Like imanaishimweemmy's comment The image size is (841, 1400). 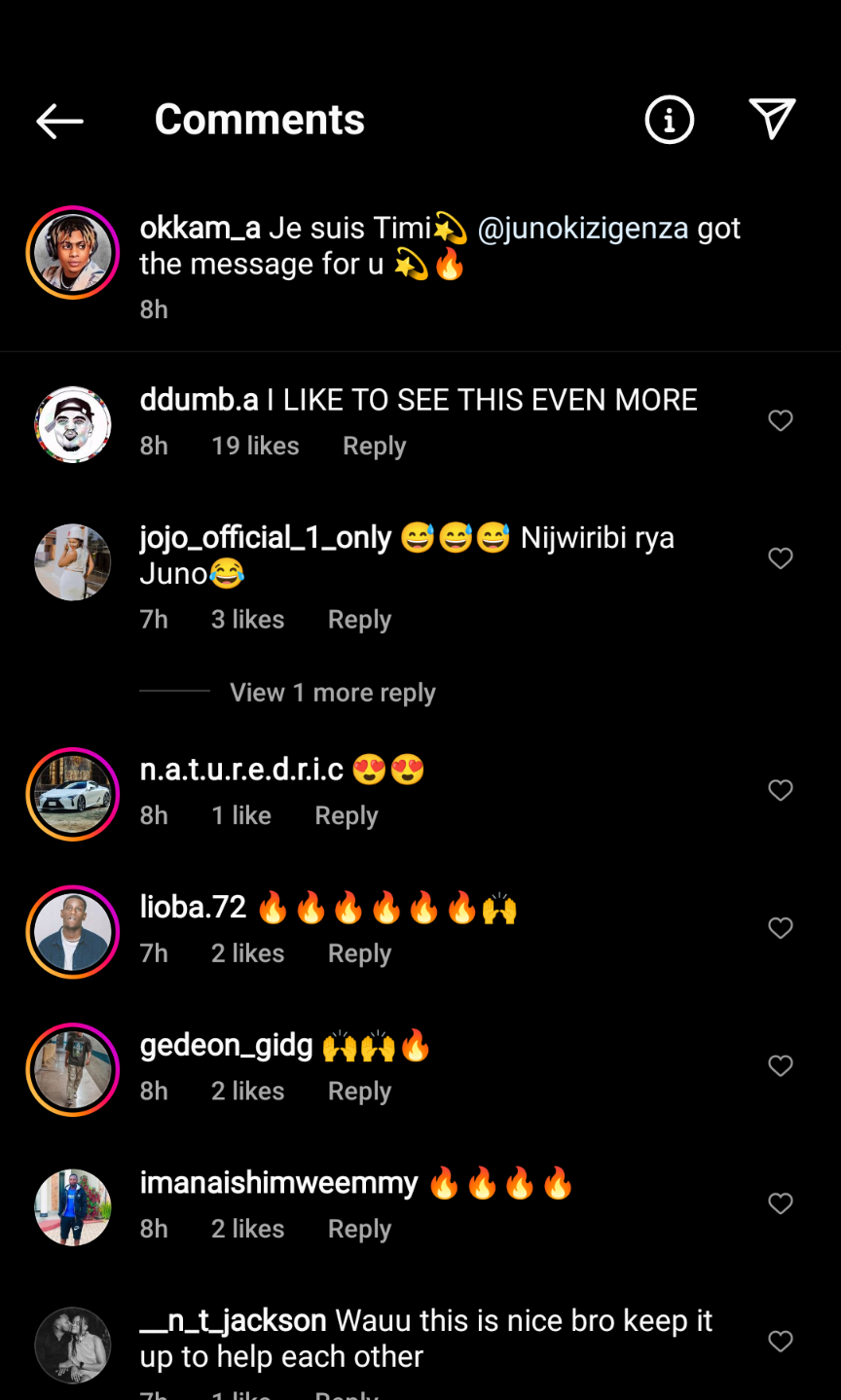coord(781,1203)
